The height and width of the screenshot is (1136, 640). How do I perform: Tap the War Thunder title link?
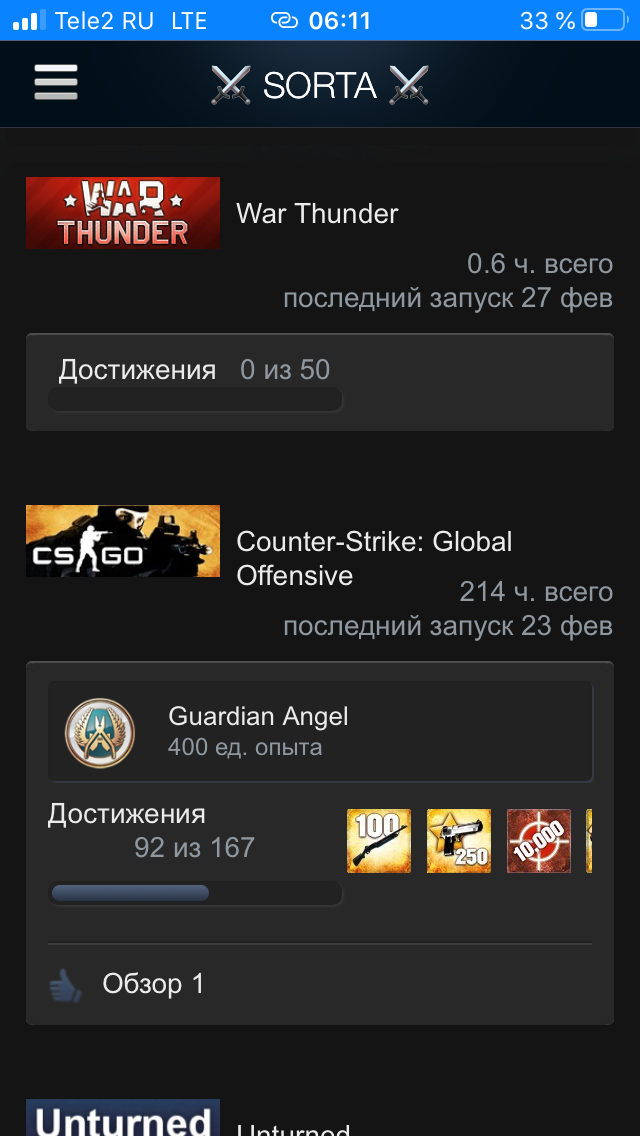point(317,214)
